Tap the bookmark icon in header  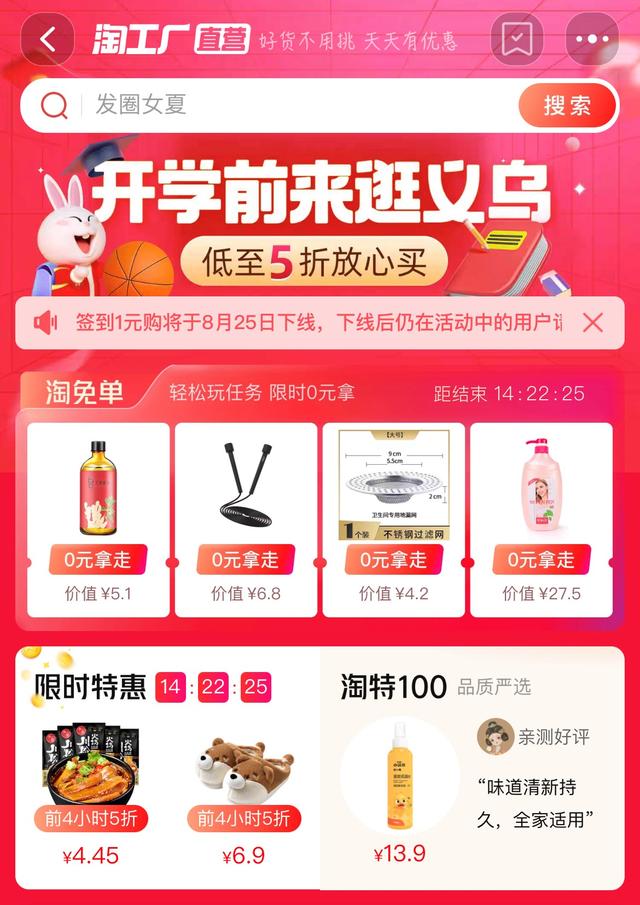coord(516,41)
